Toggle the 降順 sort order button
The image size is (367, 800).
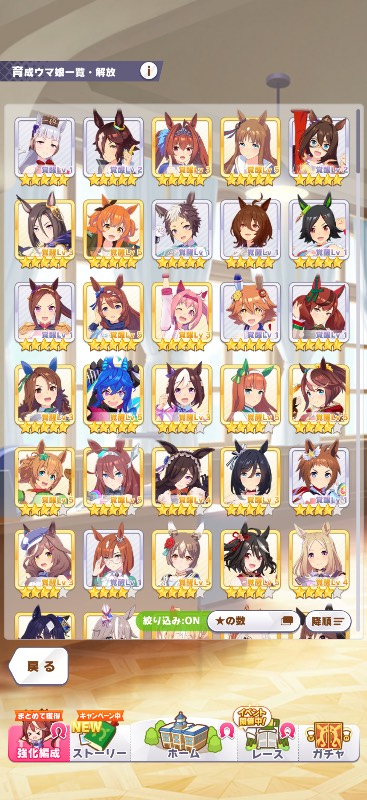pyautogui.click(x=328, y=621)
